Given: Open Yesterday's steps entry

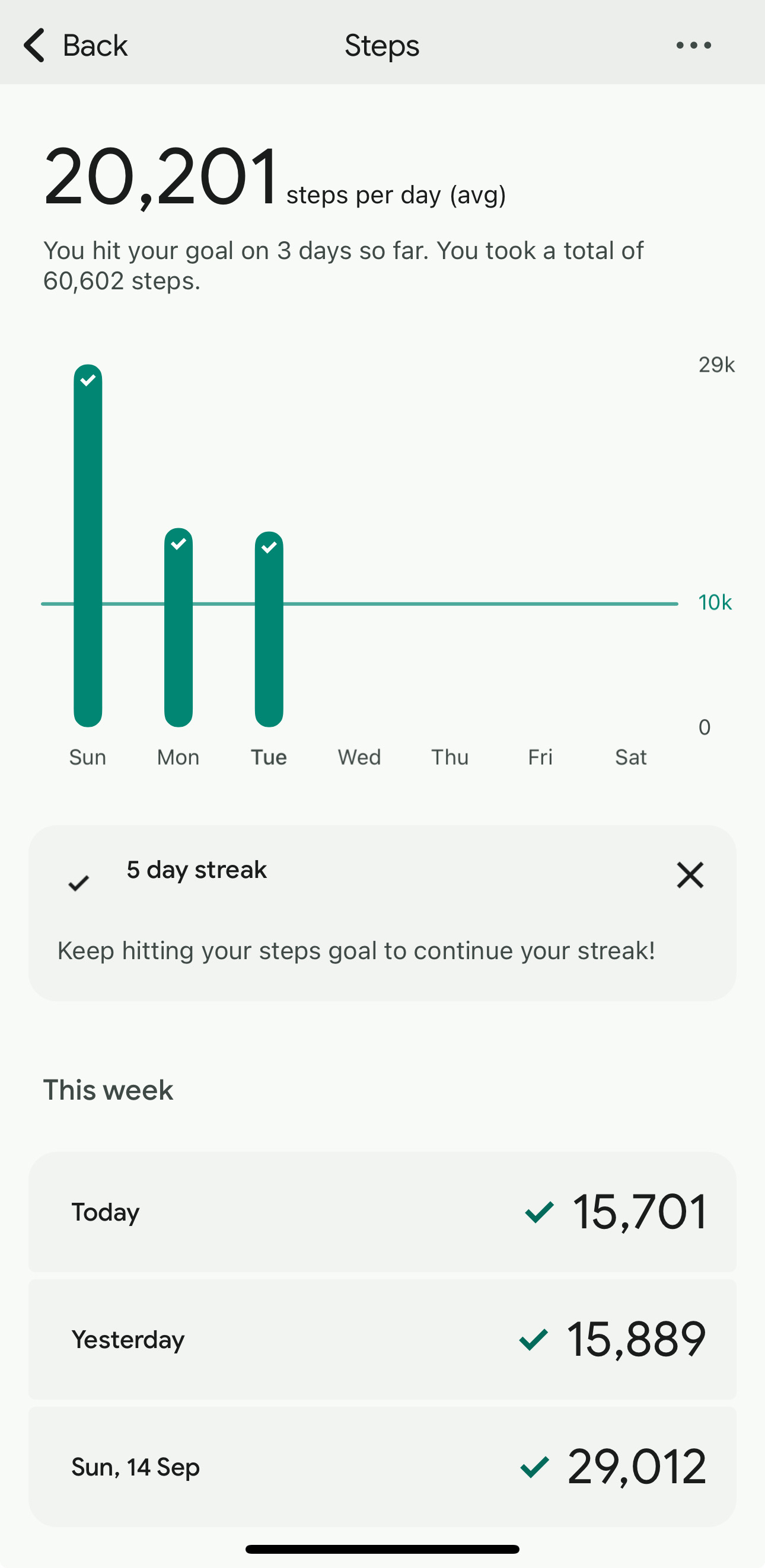Looking at the screenshot, I should (x=383, y=1339).
